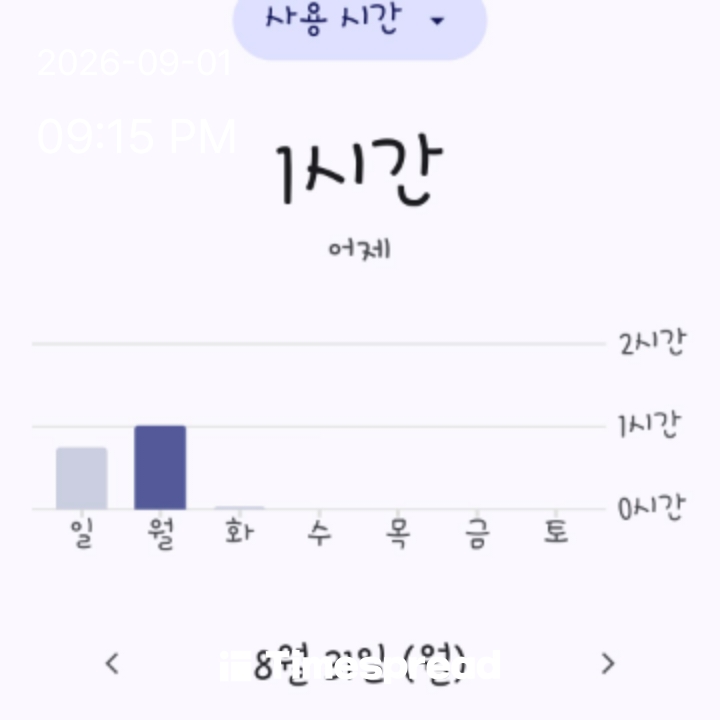The image size is (720, 720).
Task: Go to the previous day arrow
Action: pos(112,663)
